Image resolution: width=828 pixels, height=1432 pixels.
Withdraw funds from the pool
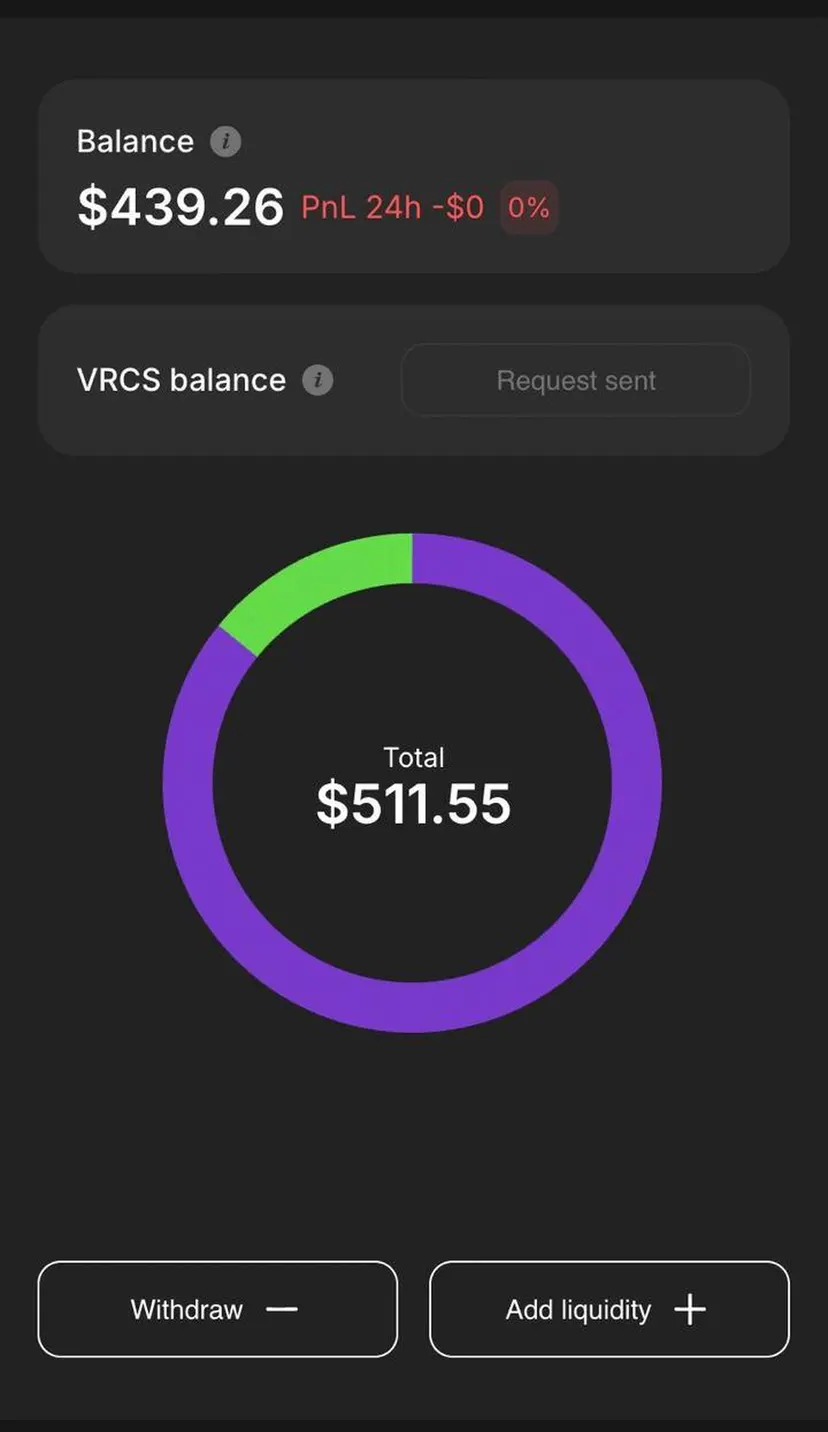218,1309
